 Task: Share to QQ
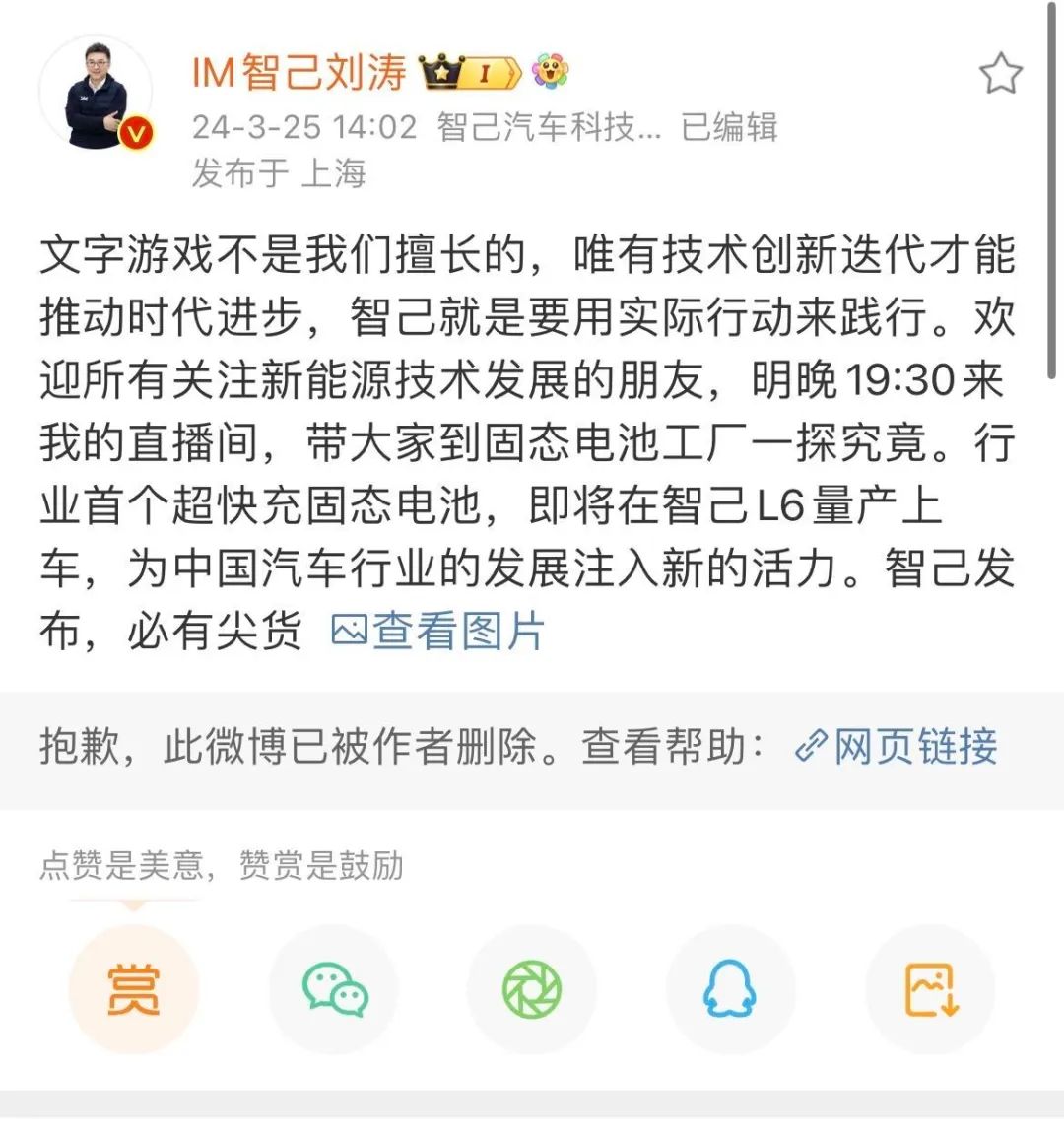point(730,989)
